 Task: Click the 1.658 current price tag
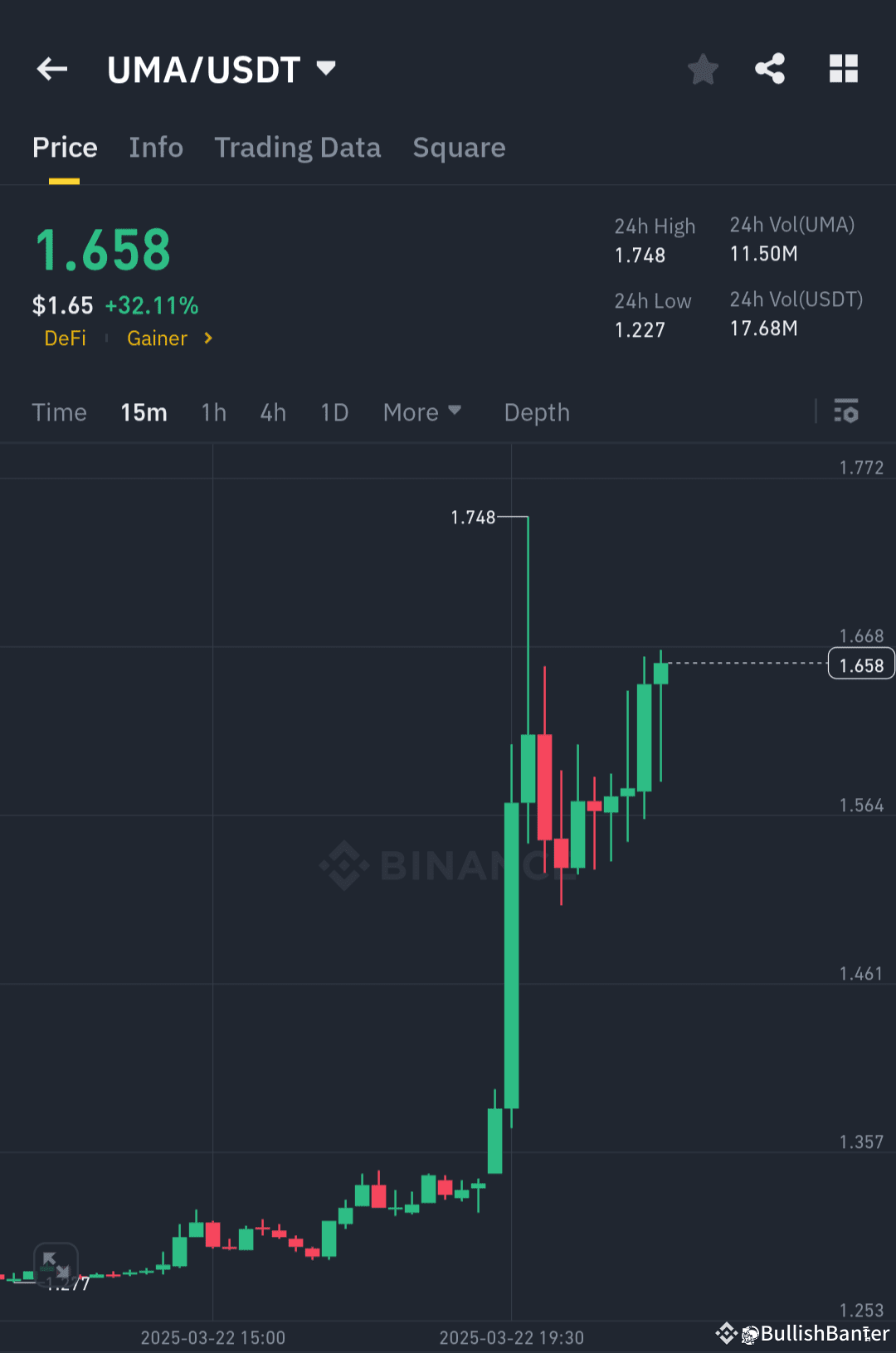click(x=860, y=664)
